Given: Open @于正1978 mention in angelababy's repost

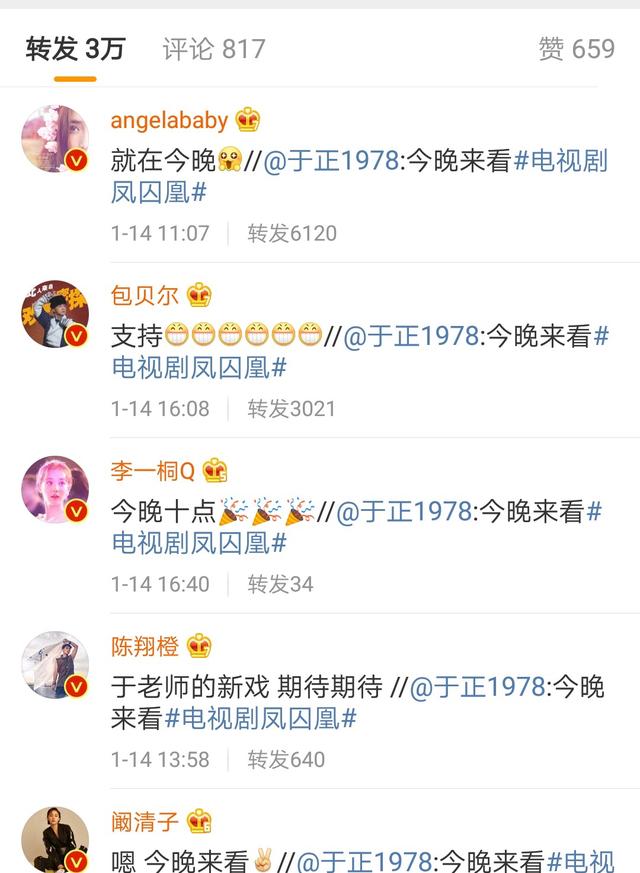Looking at the screenshot, I should 330,161.
